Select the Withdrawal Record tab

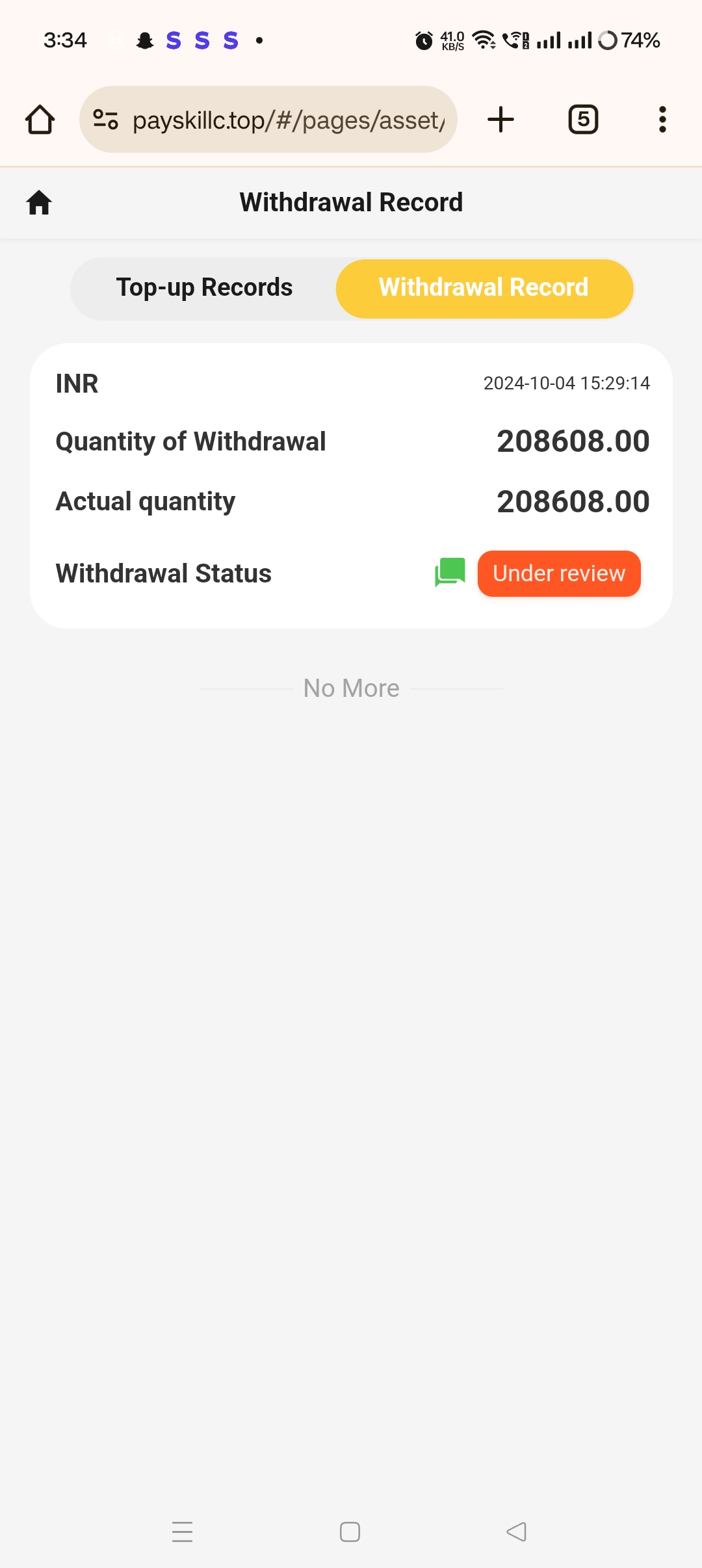[484, 288]
